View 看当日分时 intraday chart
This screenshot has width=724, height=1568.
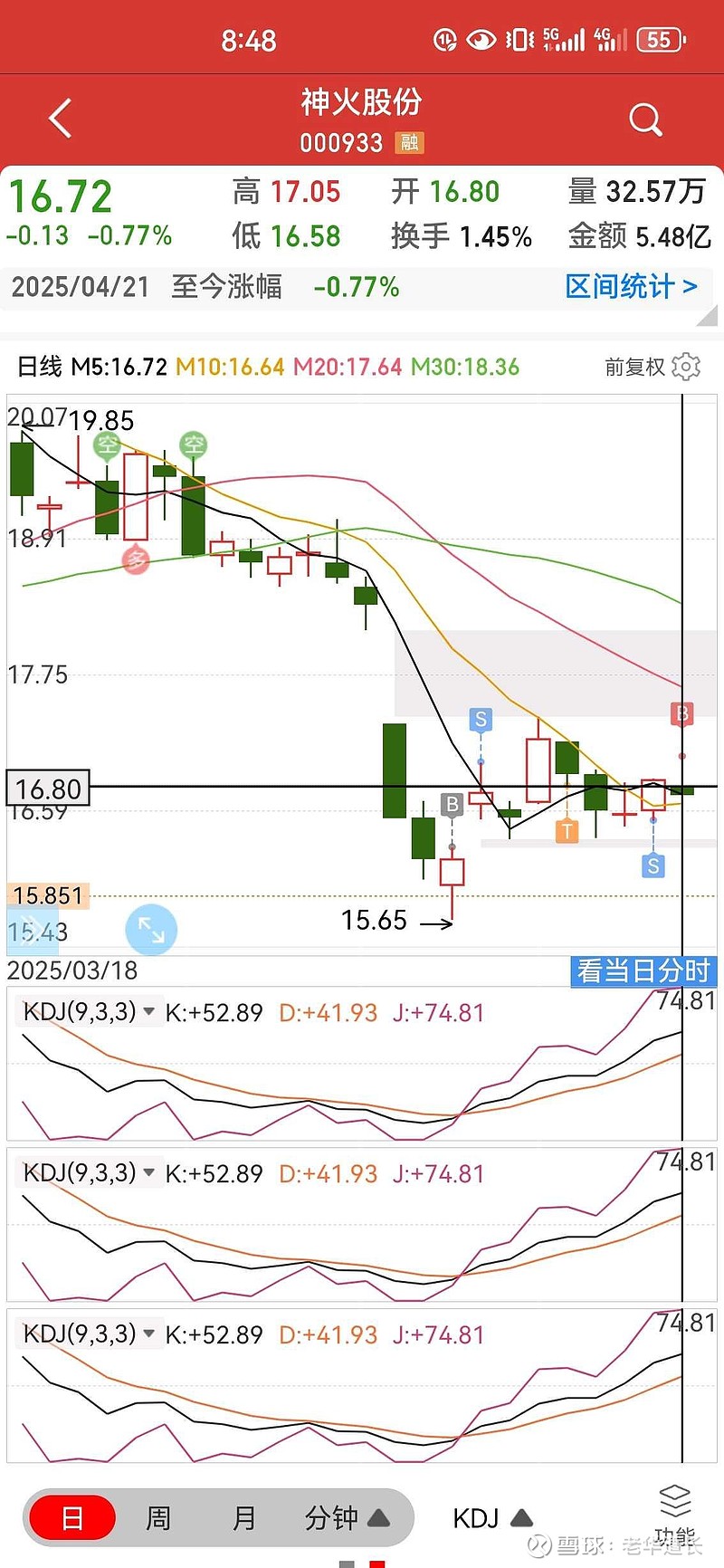point(643,971)
